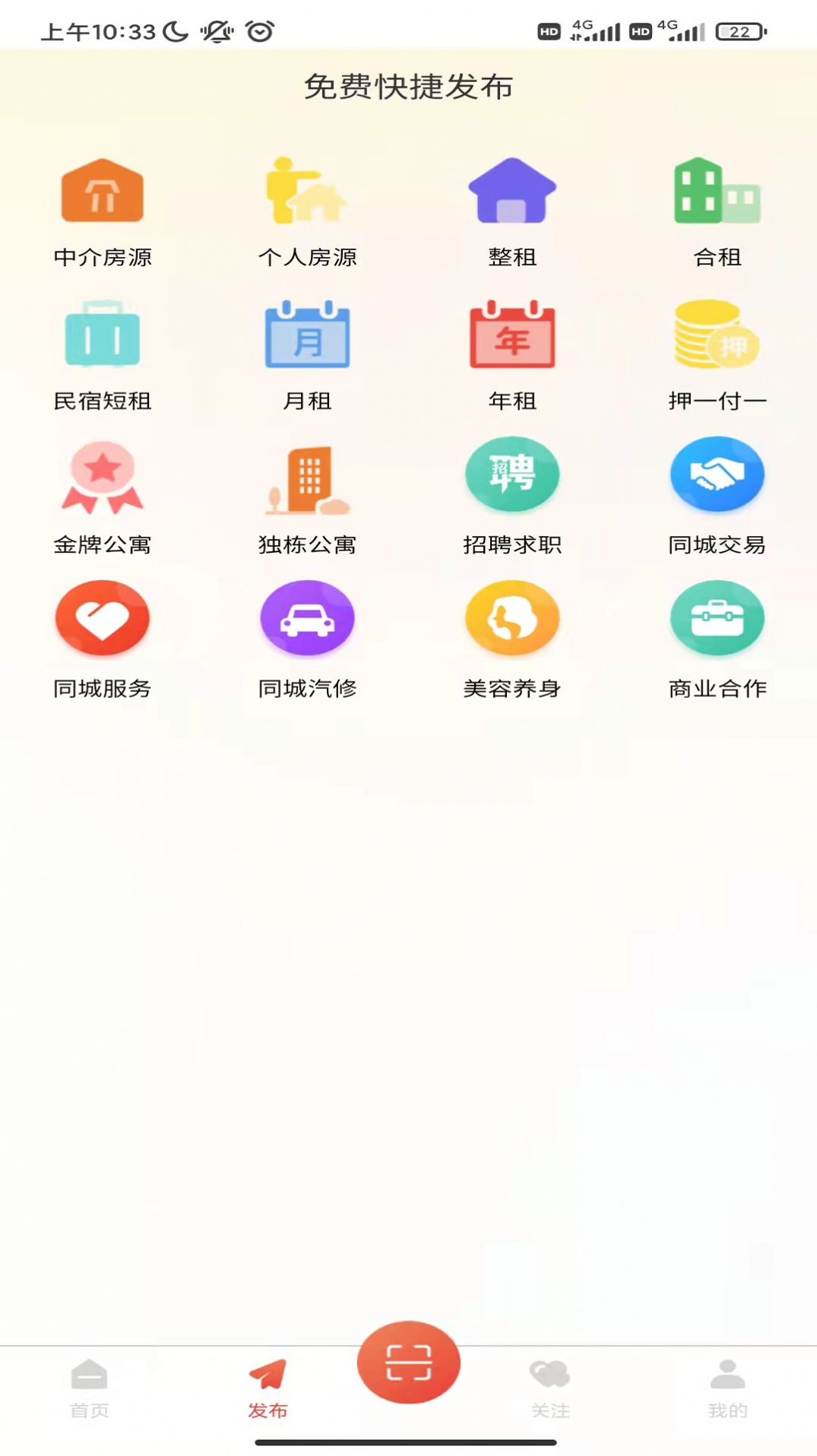The image size is (817, 1456).
Task: Switch to the 关注 tab
Action: [x=550, y=1388]
